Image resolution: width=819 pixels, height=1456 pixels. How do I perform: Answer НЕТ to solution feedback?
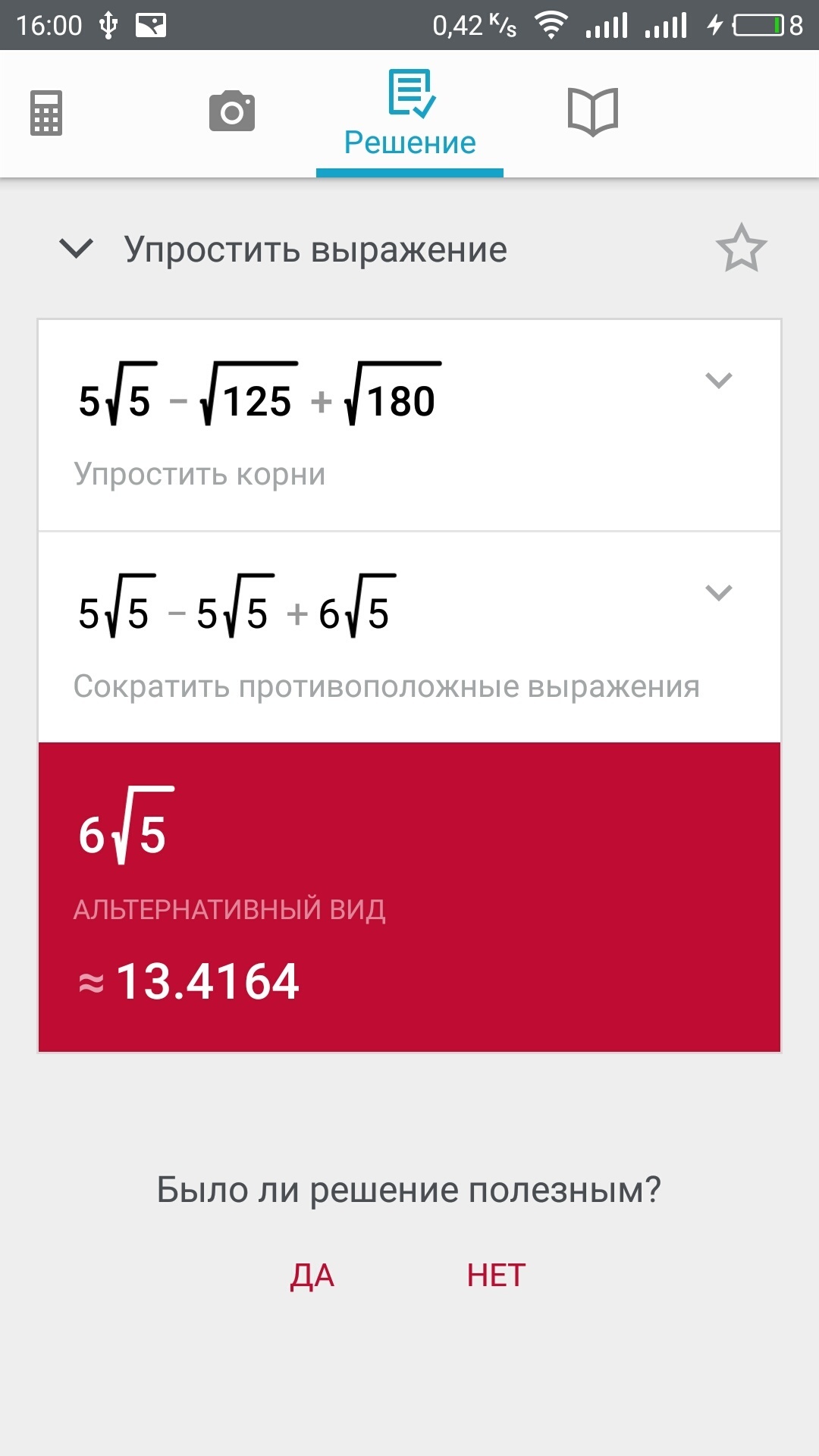(x=497, y=1276)
